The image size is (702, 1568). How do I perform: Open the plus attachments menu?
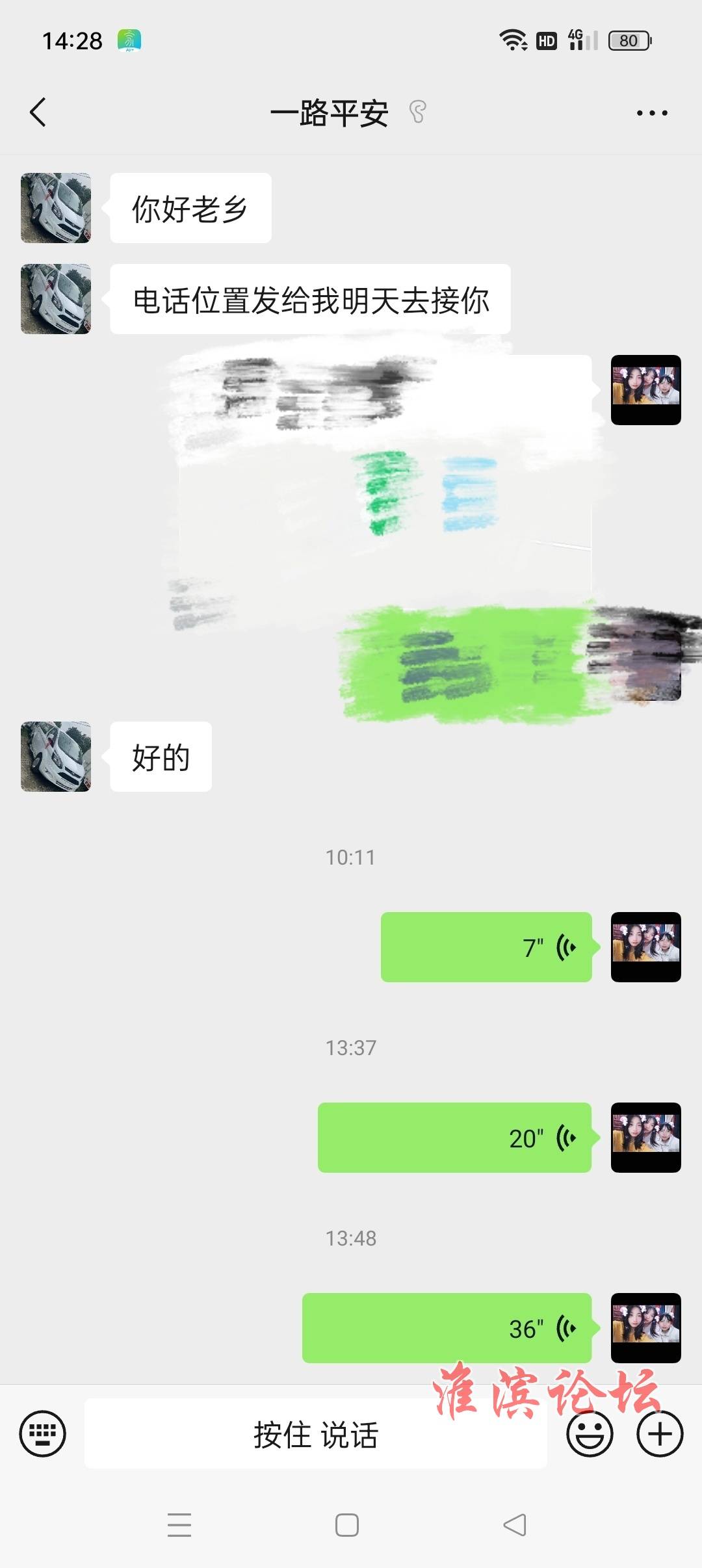point(659,1433)
